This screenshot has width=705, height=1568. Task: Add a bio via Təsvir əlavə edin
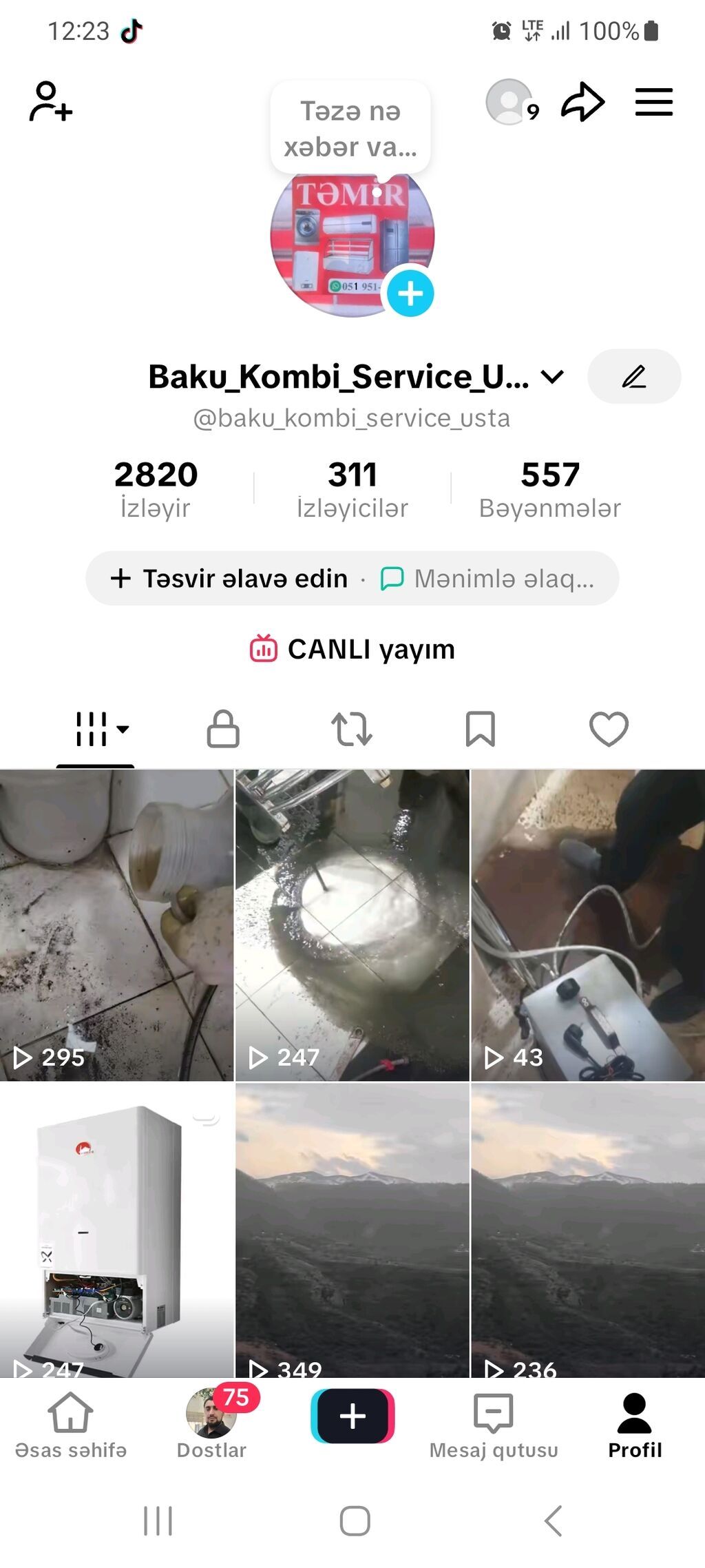(231, 579)
